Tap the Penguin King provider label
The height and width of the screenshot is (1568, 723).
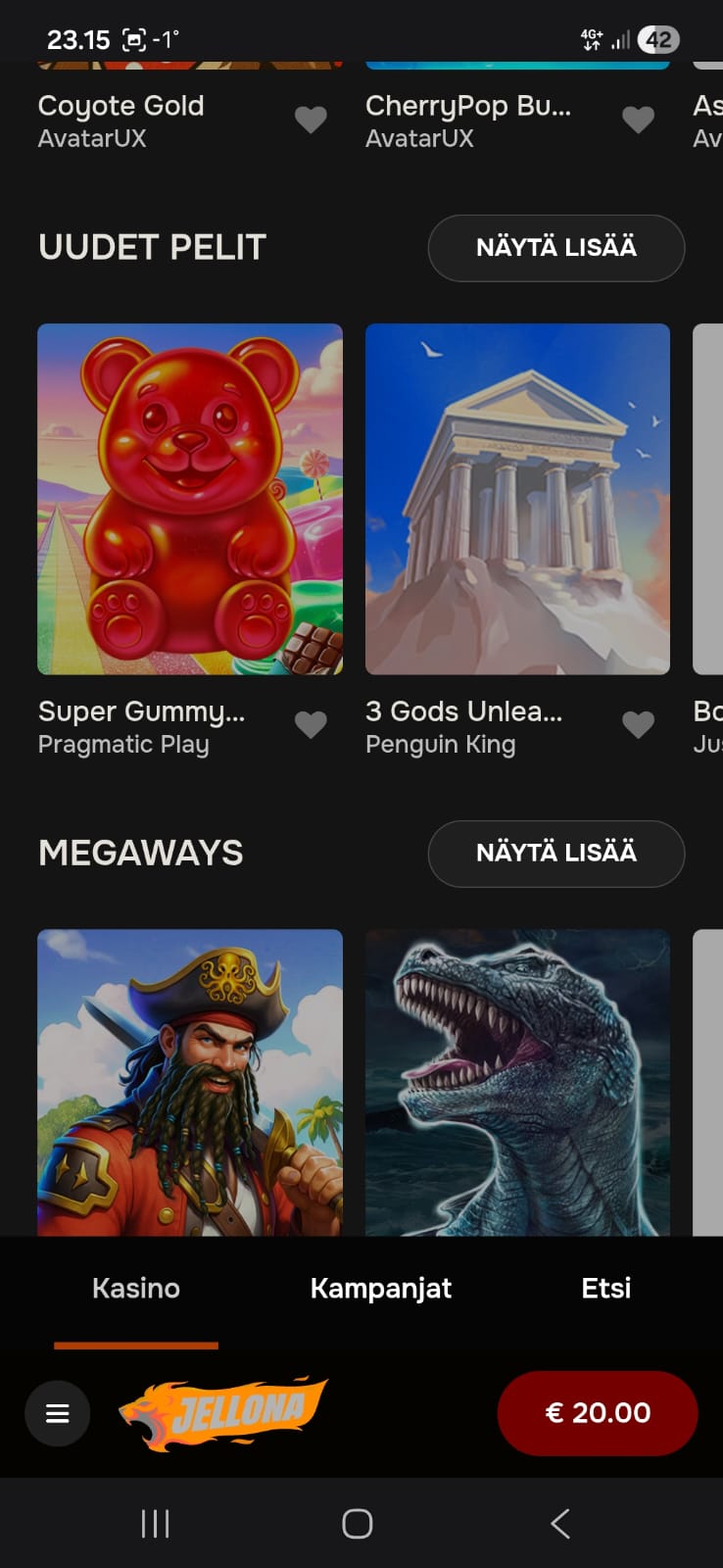click(440, 745)
